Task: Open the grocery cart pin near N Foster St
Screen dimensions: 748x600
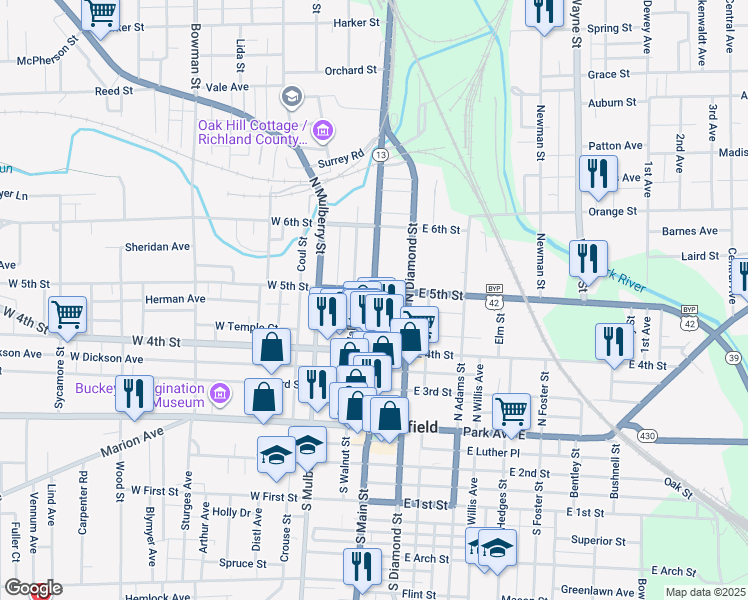Action: pyautogui.click(x=511, y=408)
